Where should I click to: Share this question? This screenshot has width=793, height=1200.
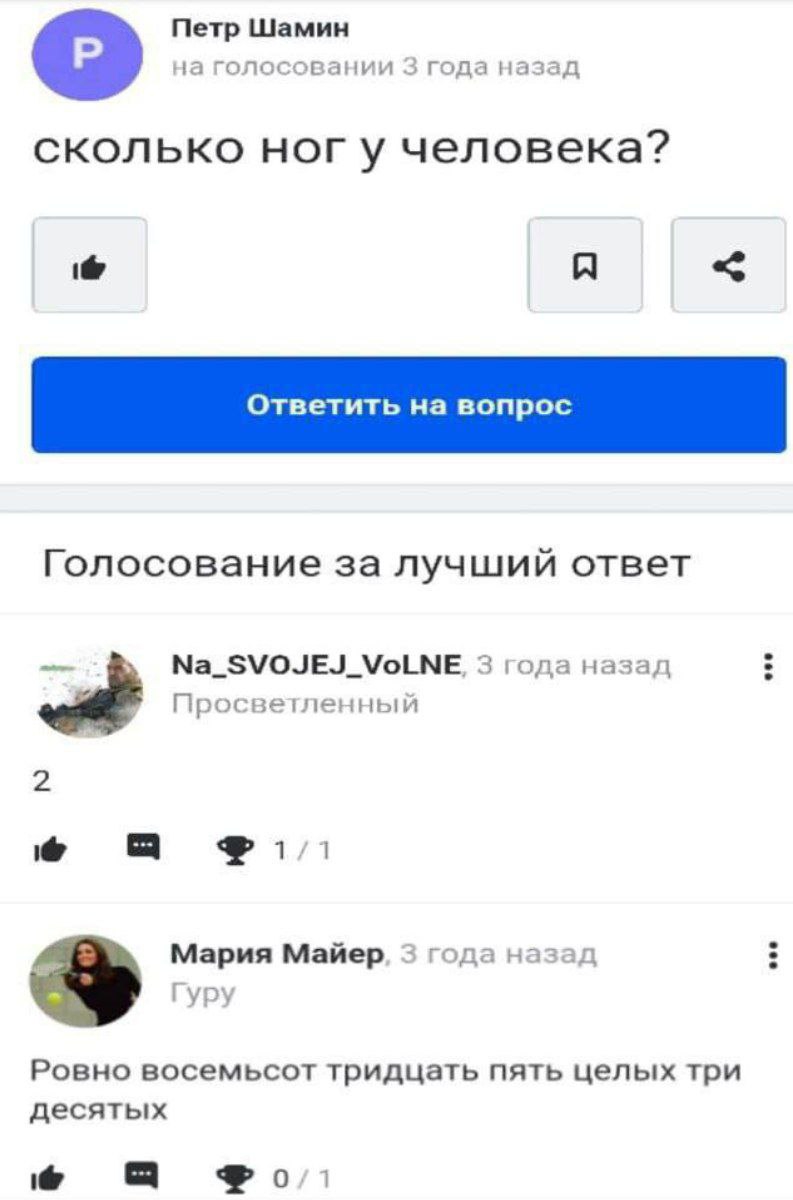[x=728, y=265]
